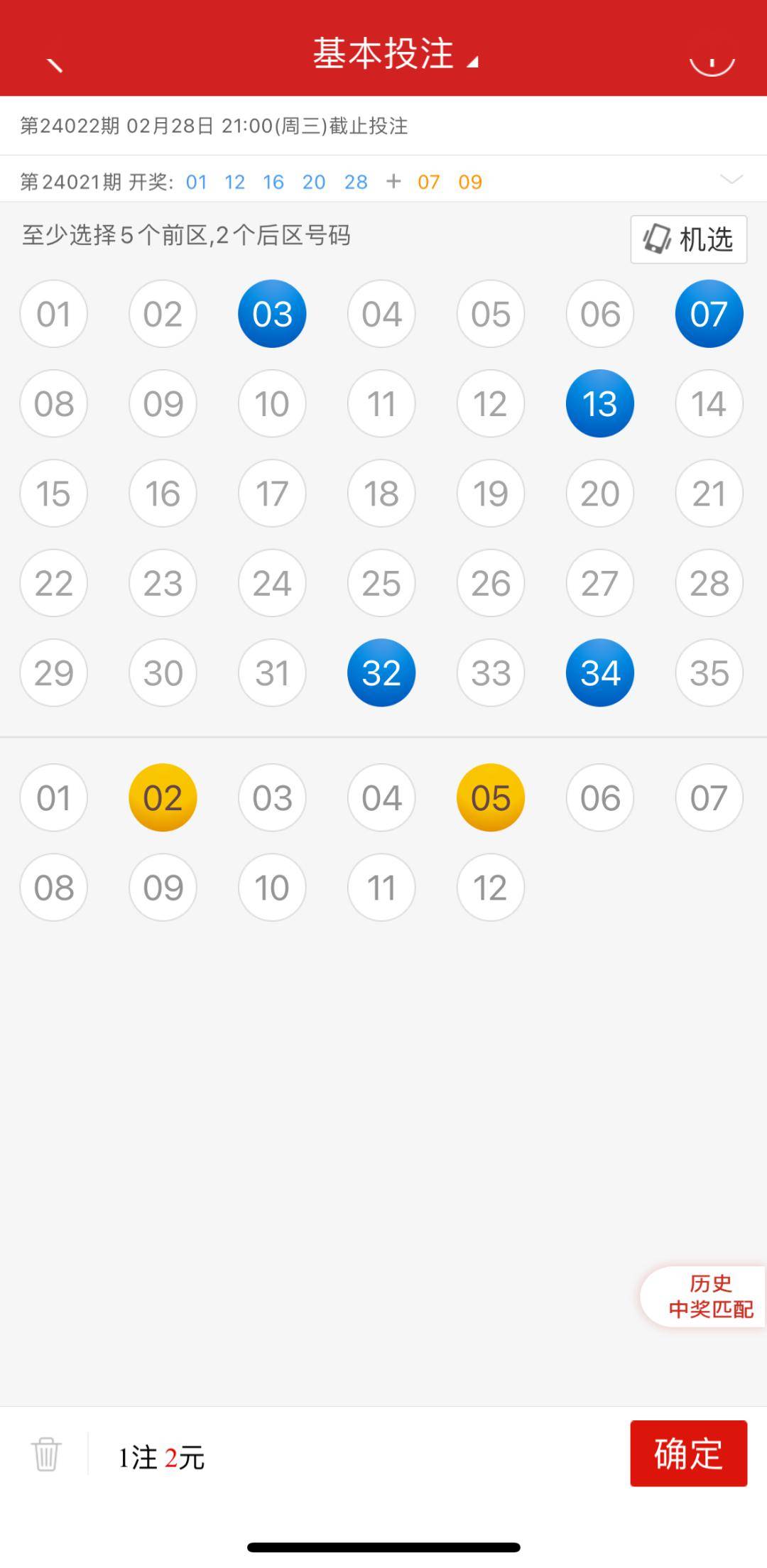Confirm the bet with 确定
Viewport: 767px width, 1568px height.
[688, 1453]
